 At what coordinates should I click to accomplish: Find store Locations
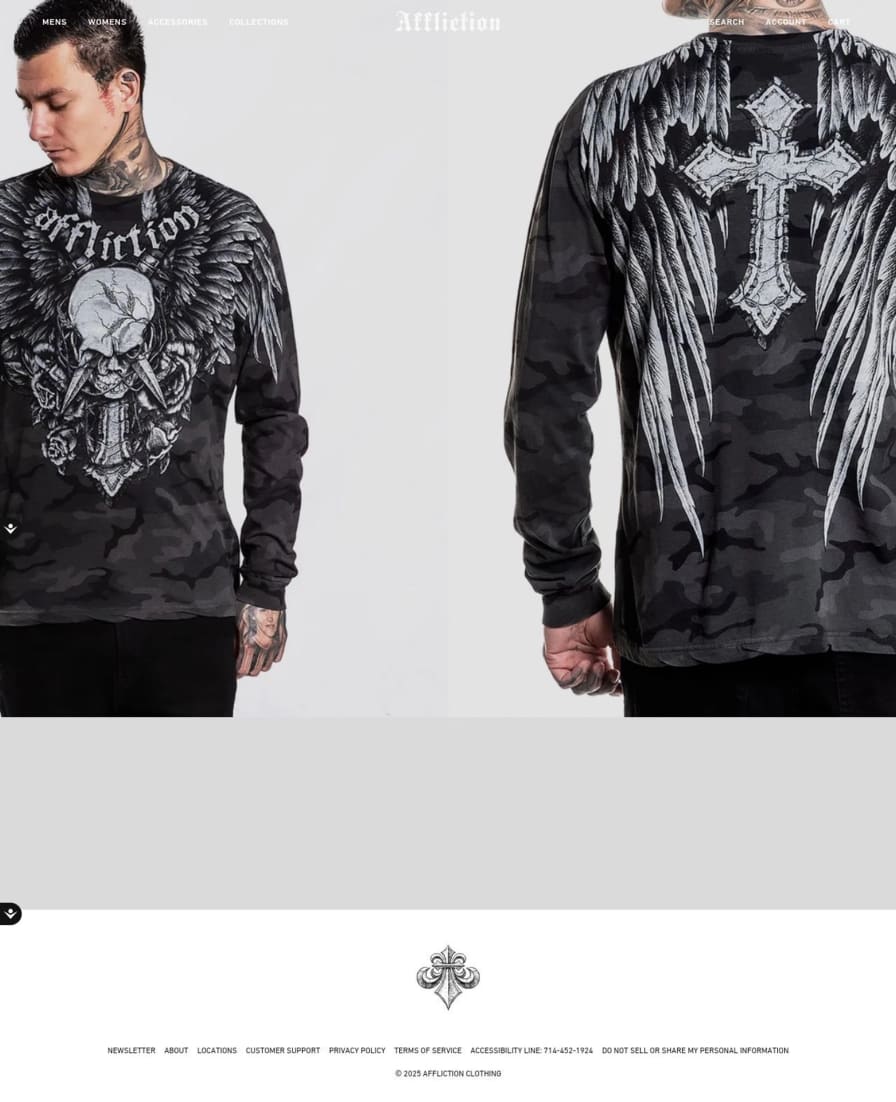[217, 1051]
